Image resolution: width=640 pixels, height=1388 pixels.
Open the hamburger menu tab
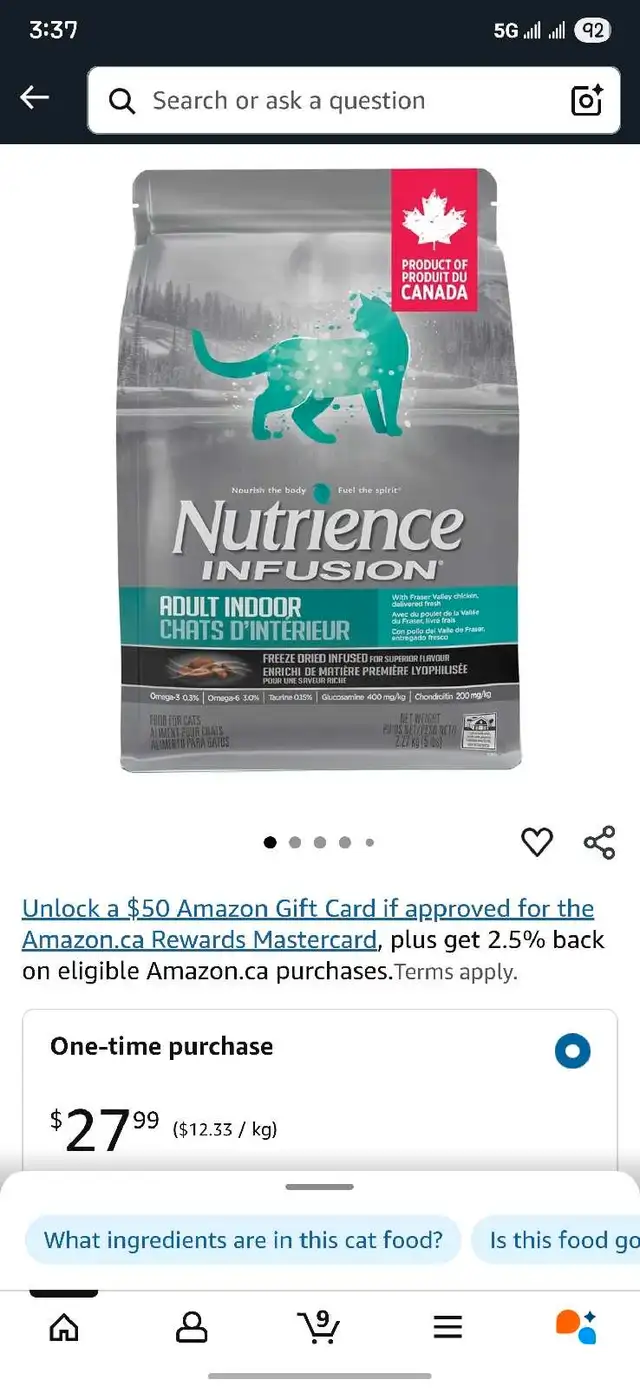pos(447,1327)
